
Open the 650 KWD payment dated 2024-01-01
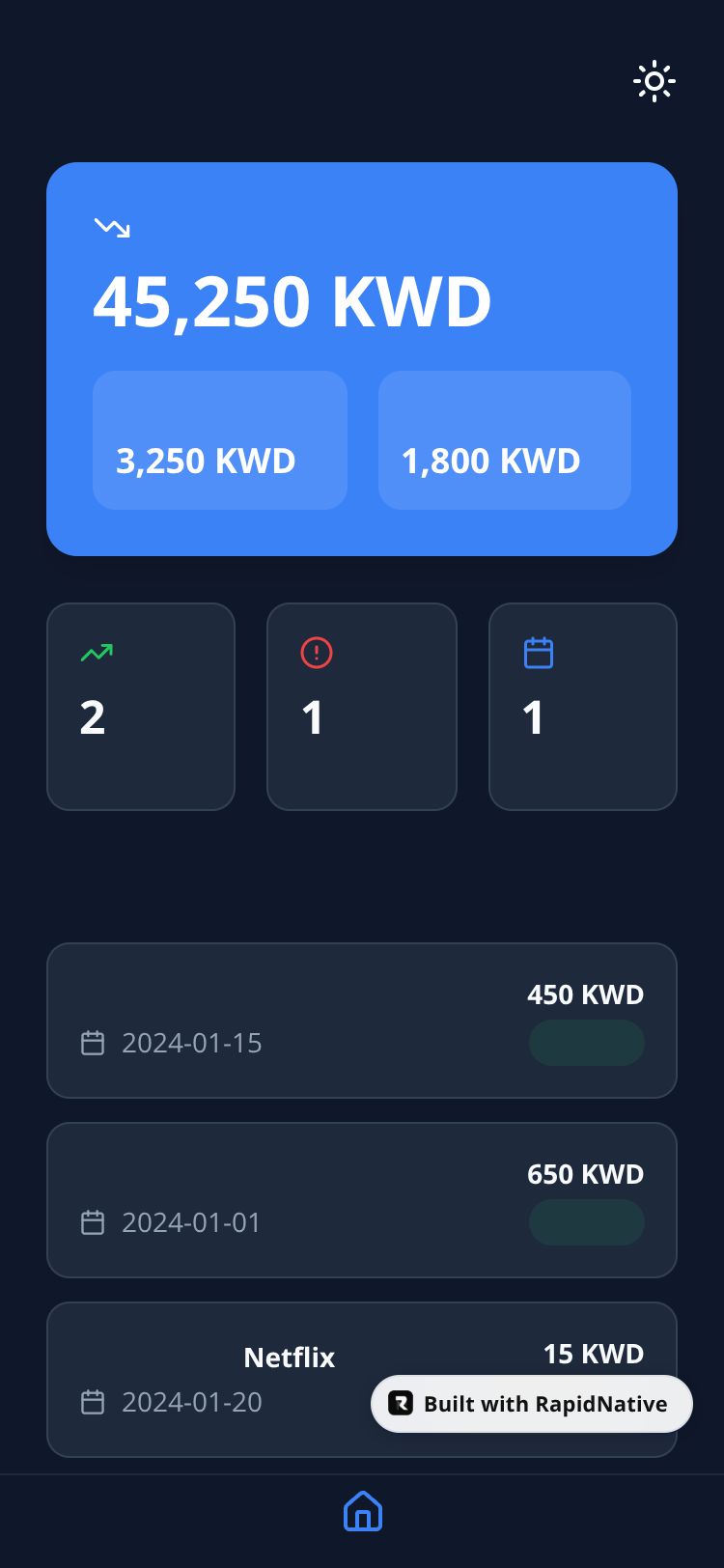pyautogui.click(x=361, y=1200)
